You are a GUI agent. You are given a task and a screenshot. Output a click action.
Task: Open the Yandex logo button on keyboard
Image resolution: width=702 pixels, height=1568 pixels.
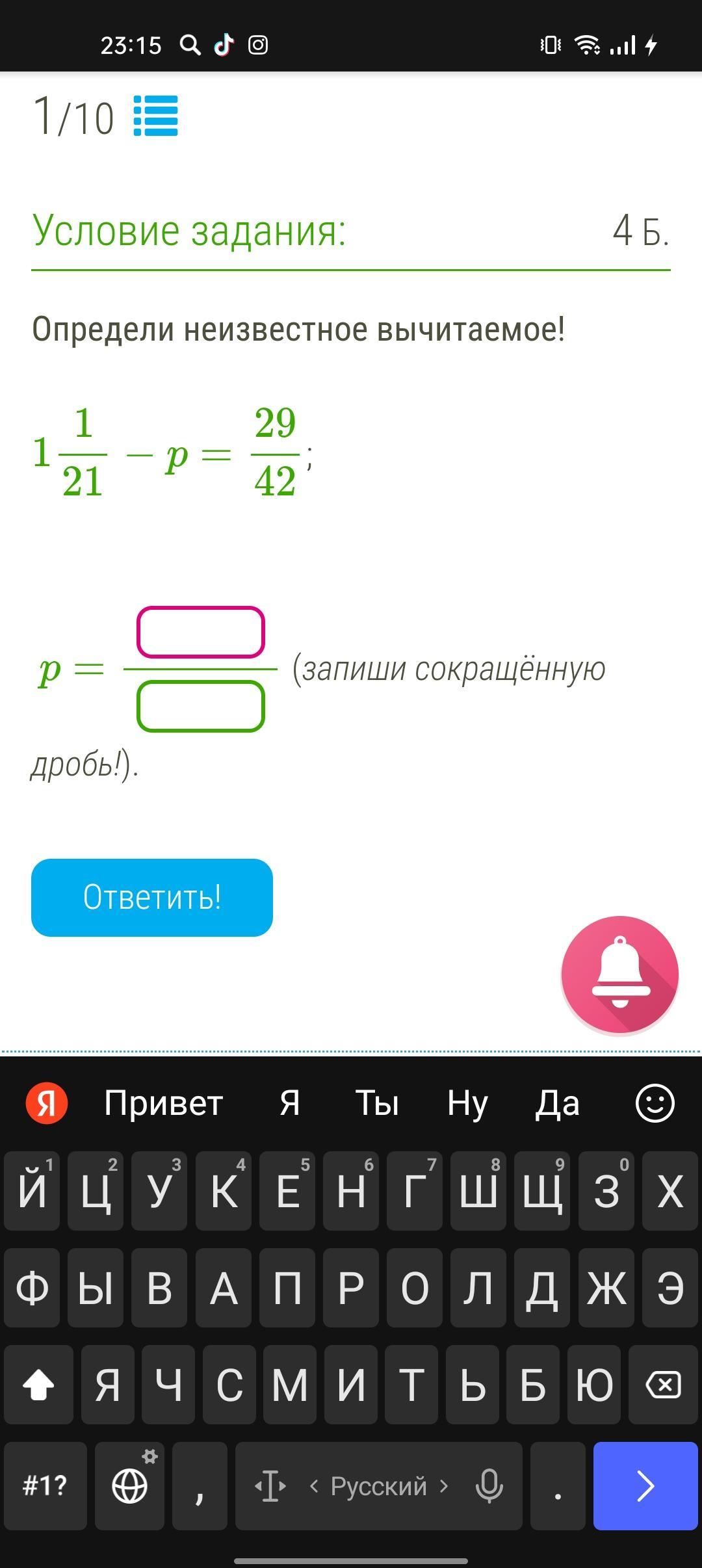click(x=47, y=1103)
